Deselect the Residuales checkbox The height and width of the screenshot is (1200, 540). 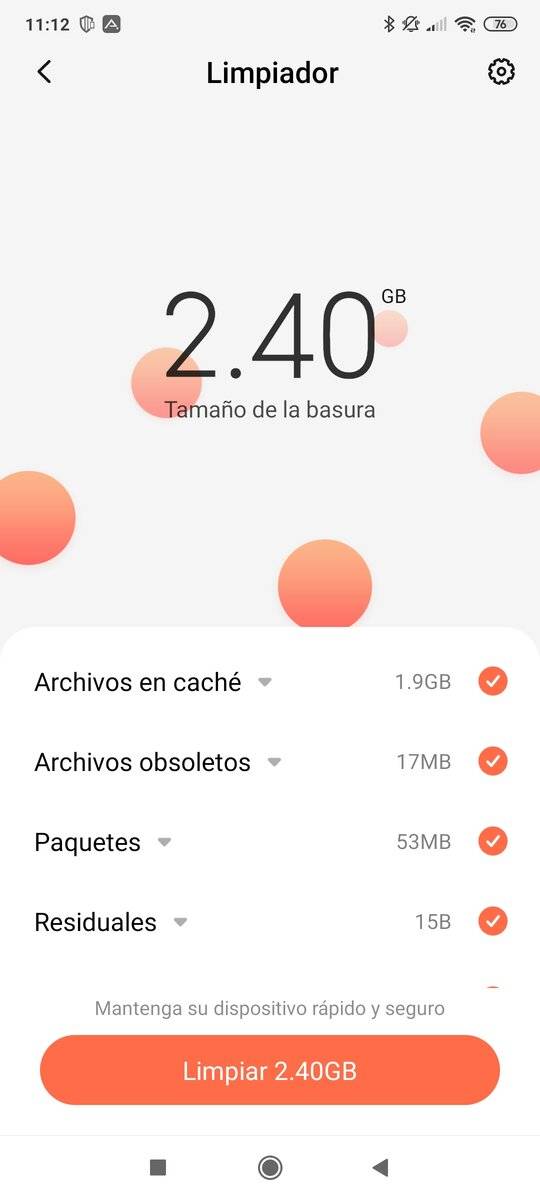point(492,922)
